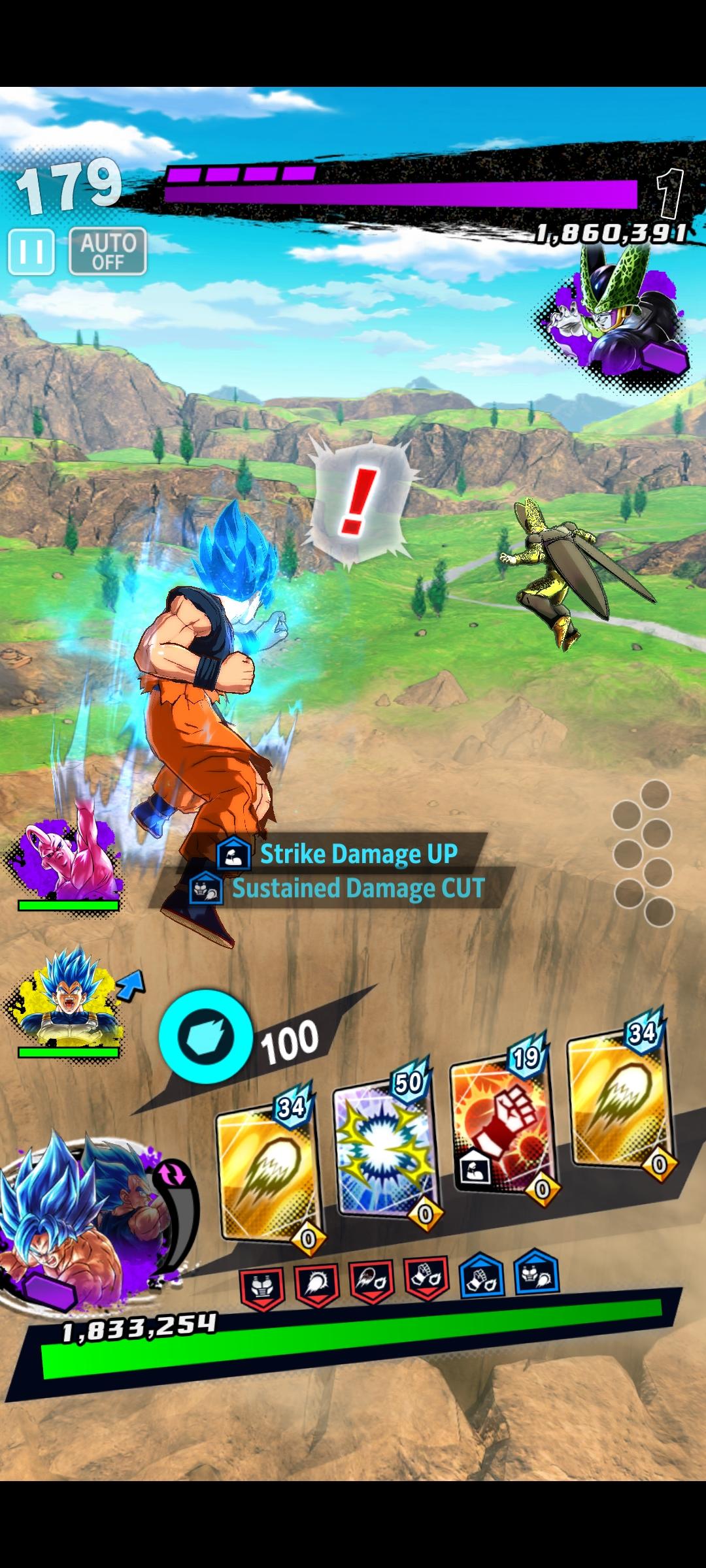Play the red strike arts card costing 19
This screenshot has width=706, height=1568.
pos(502,1124)
